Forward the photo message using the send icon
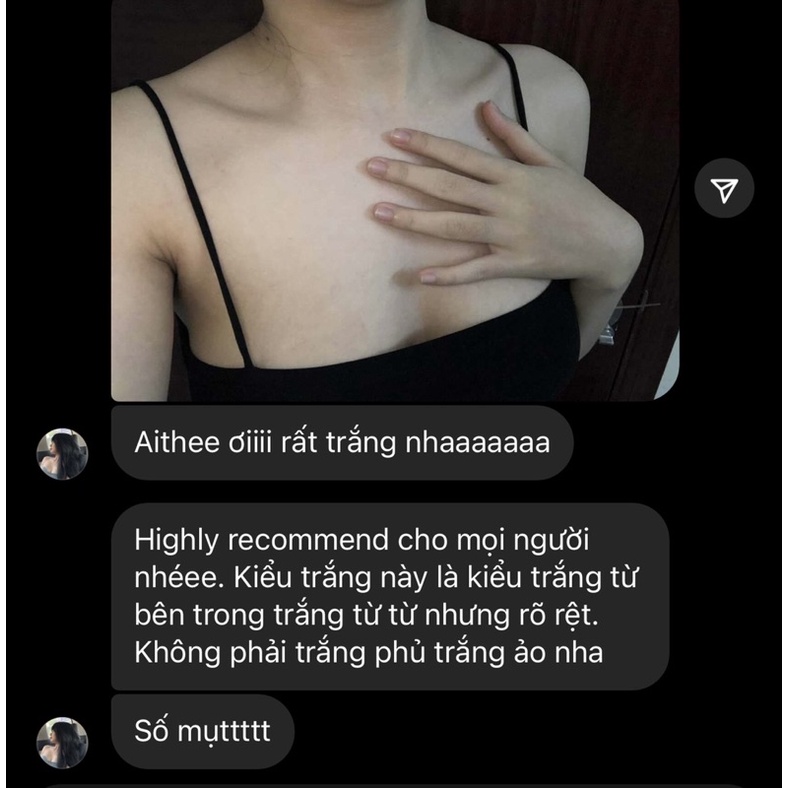 tap(724, 189)
